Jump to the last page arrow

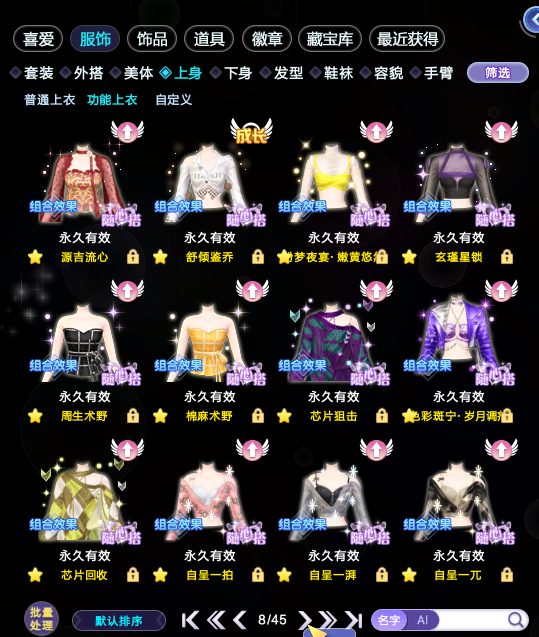[354, 620]
